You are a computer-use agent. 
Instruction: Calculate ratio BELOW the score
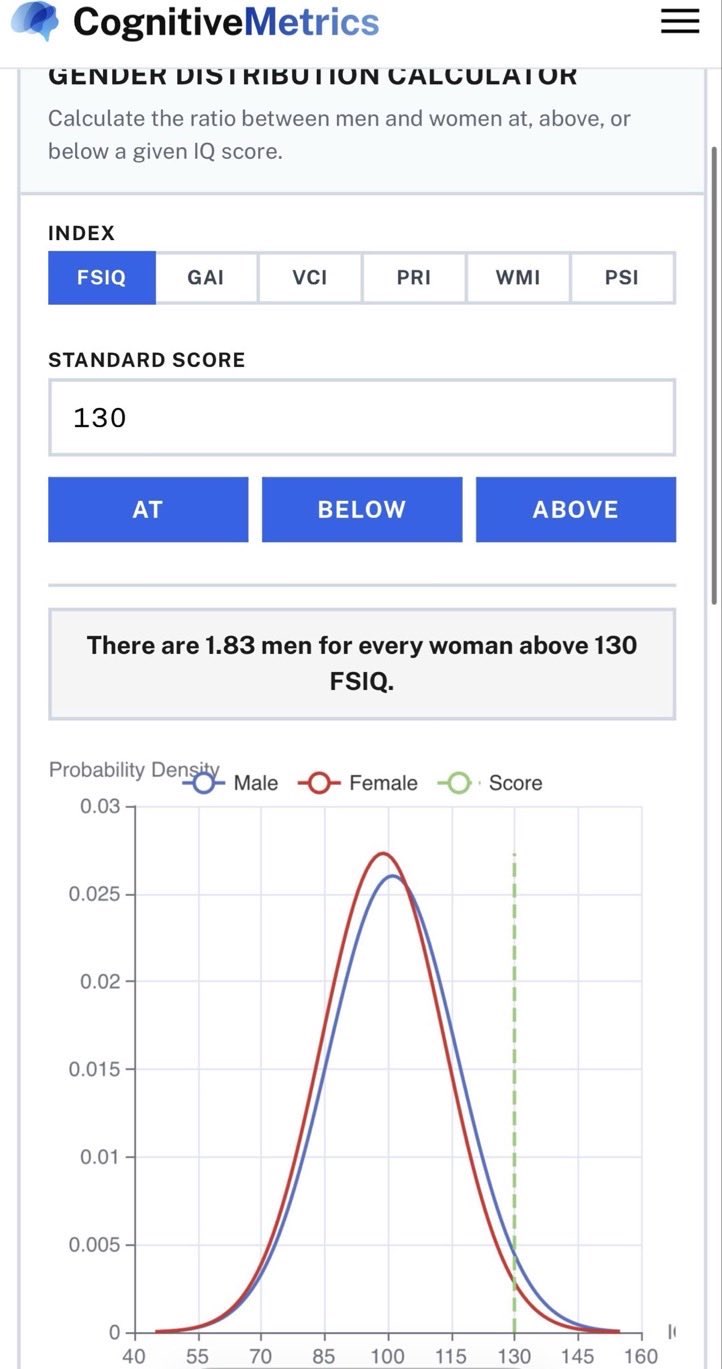pos(362,510)
